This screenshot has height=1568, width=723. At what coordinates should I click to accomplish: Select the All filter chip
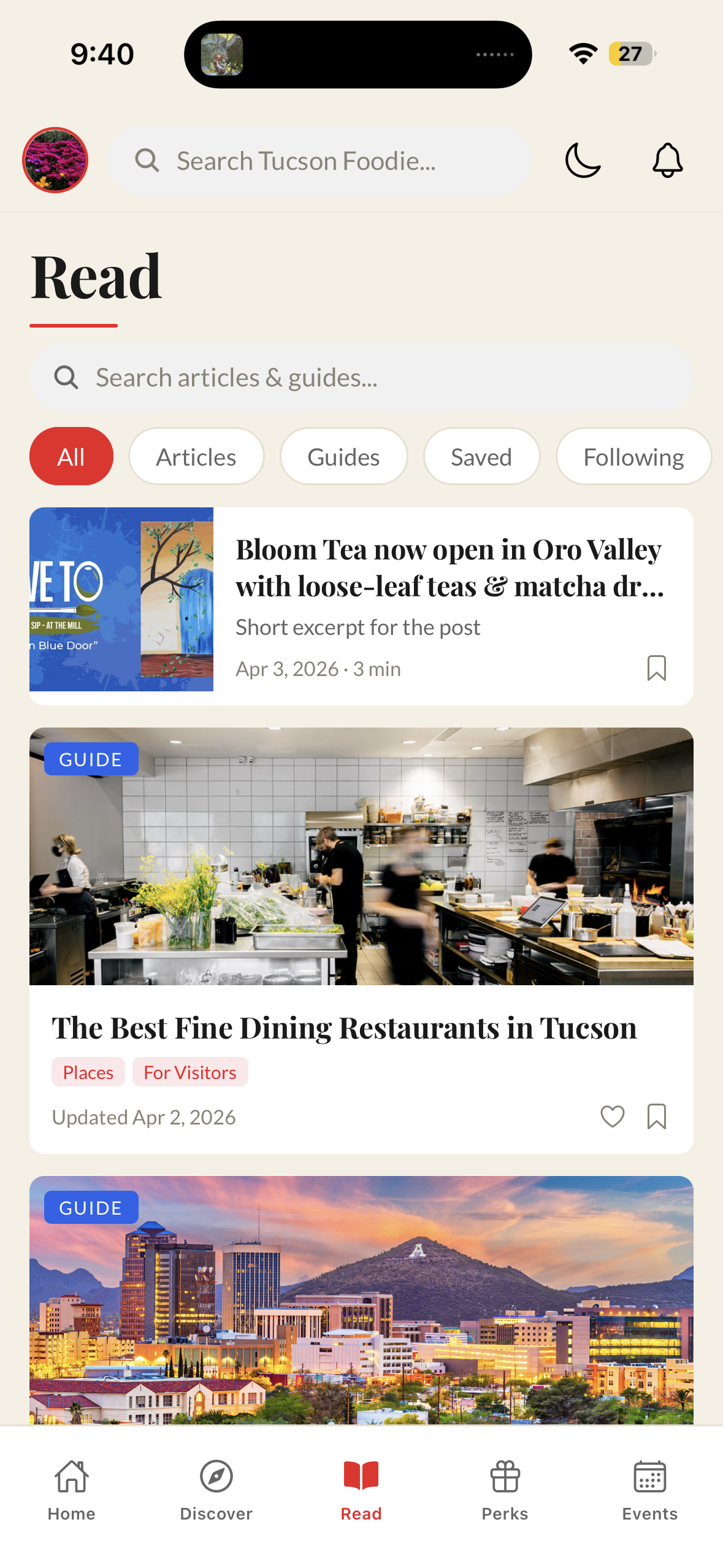coord(71,457)
